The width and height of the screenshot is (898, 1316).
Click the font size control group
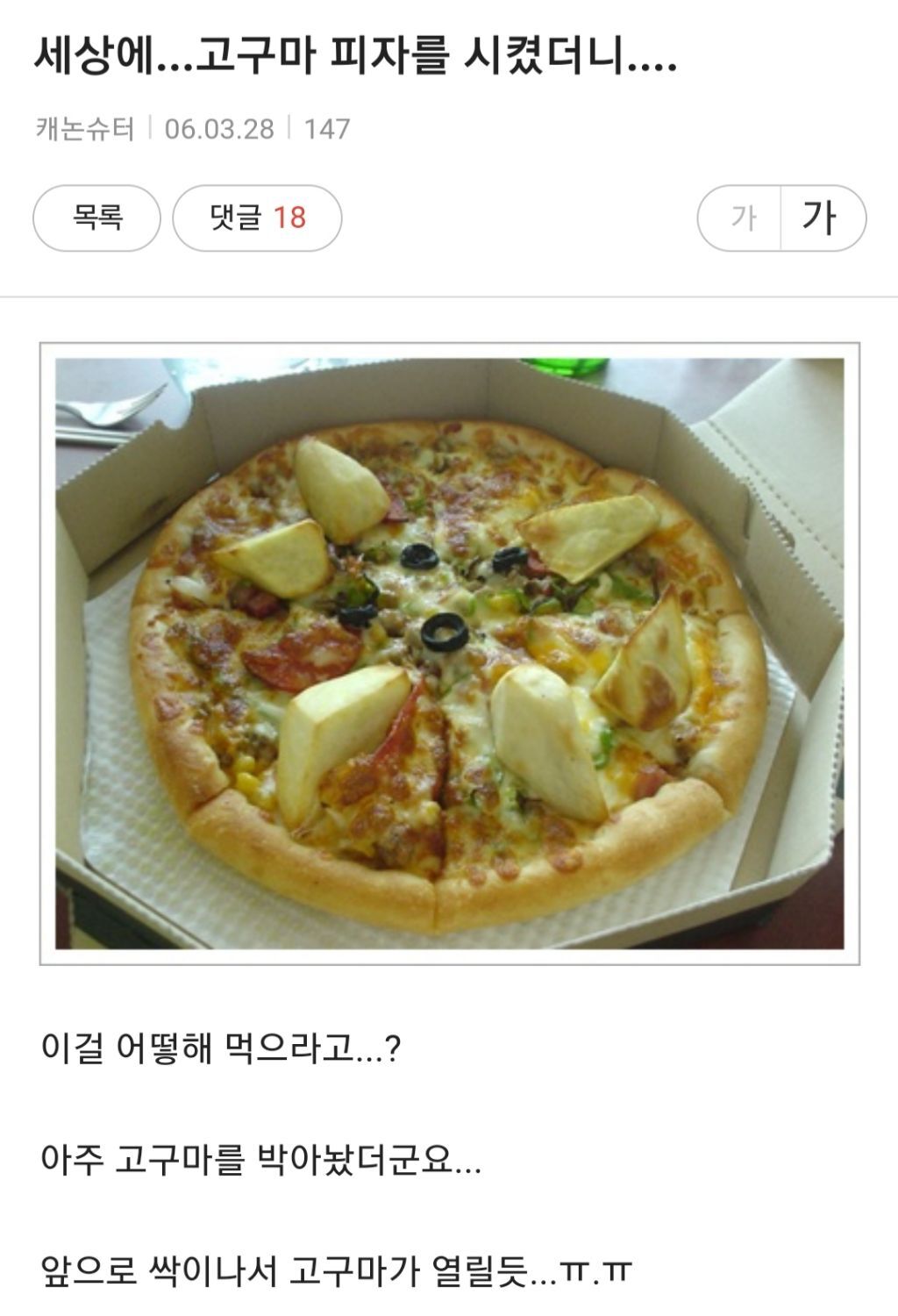784,217
